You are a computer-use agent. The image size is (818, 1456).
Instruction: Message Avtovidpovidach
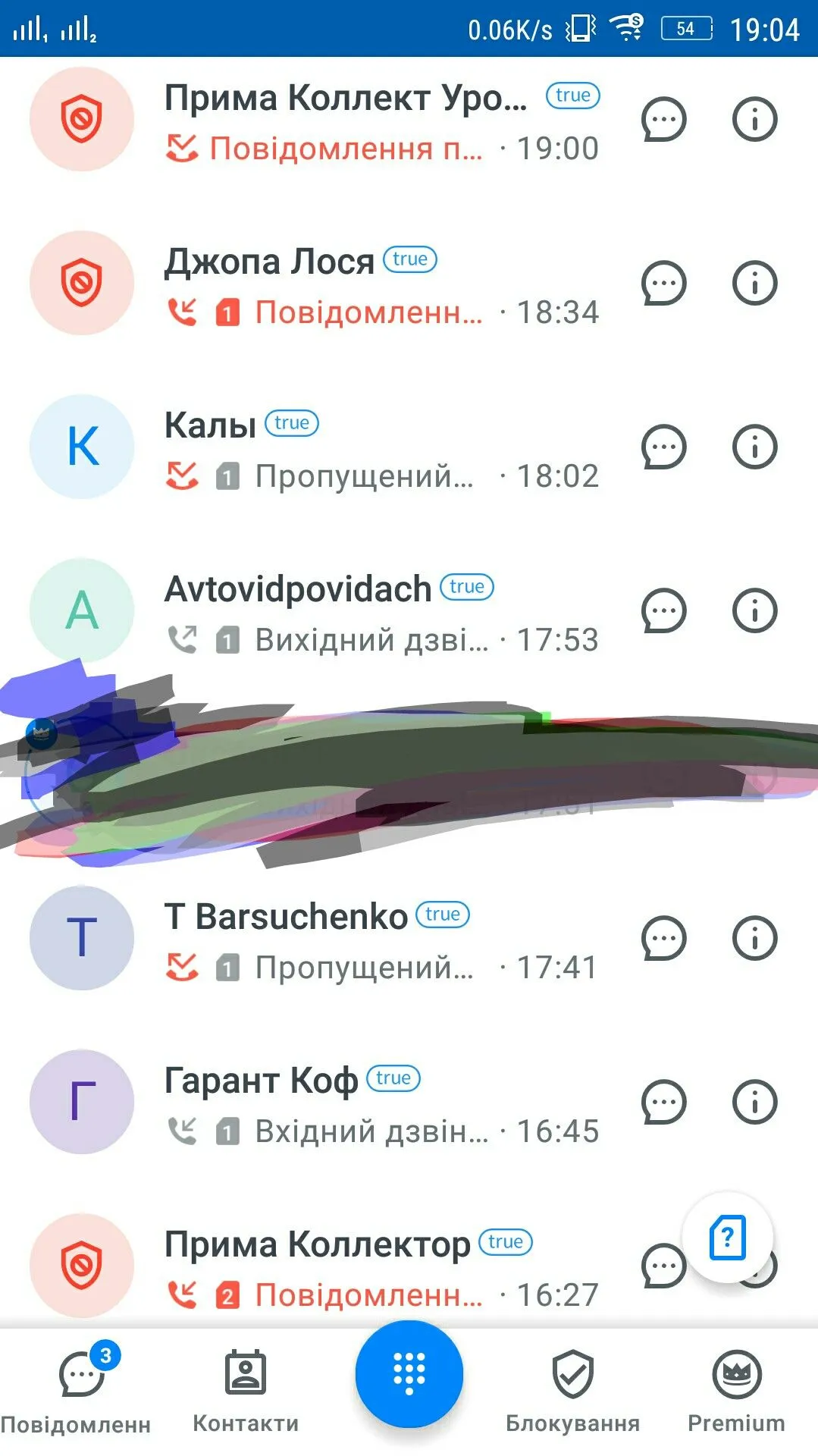pyautogui.click(x=663, y=611)
